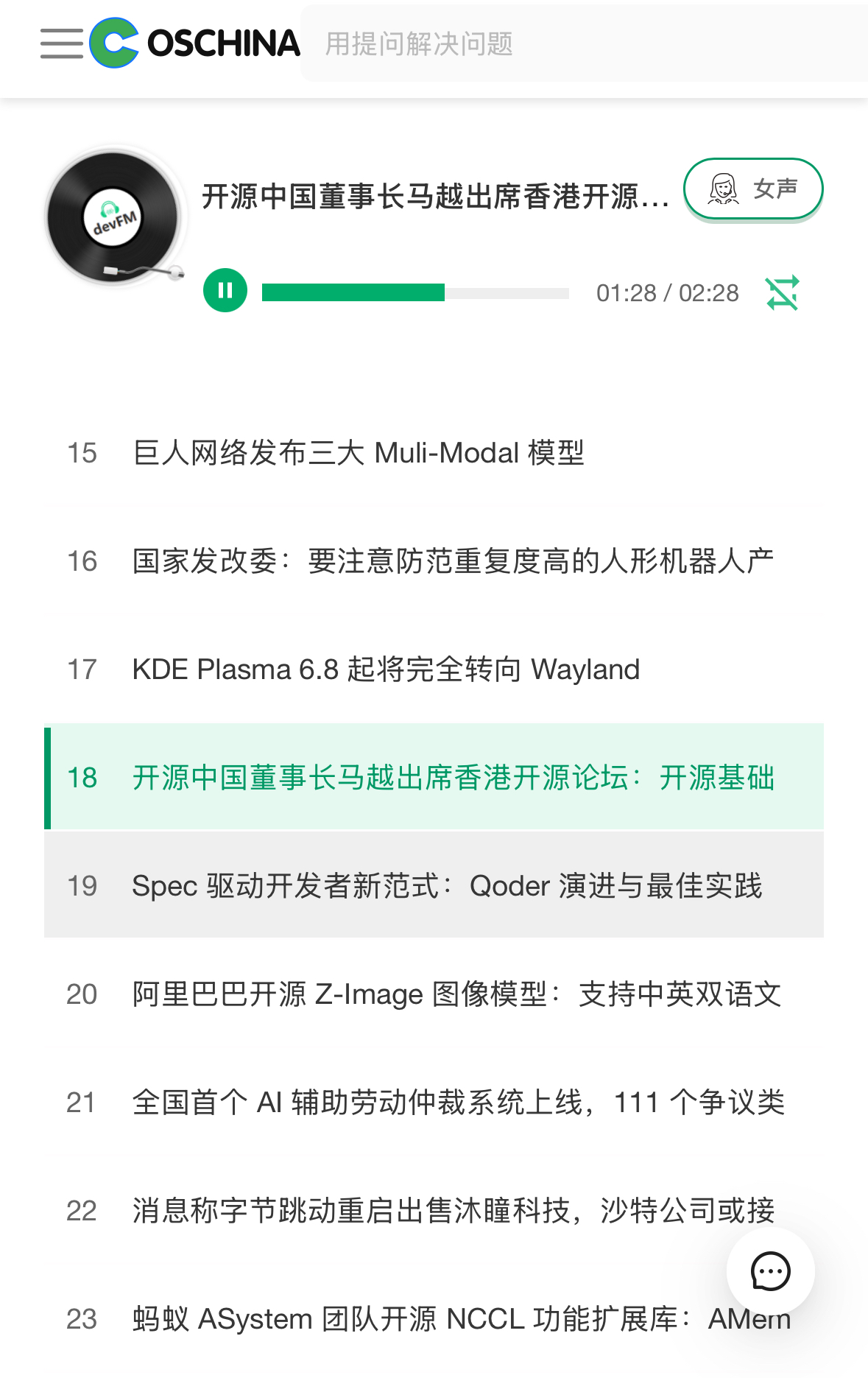
Task: Select item 18 开源中国董事长马越出席香港开源论坛
Action: click(x=452, y=778)
